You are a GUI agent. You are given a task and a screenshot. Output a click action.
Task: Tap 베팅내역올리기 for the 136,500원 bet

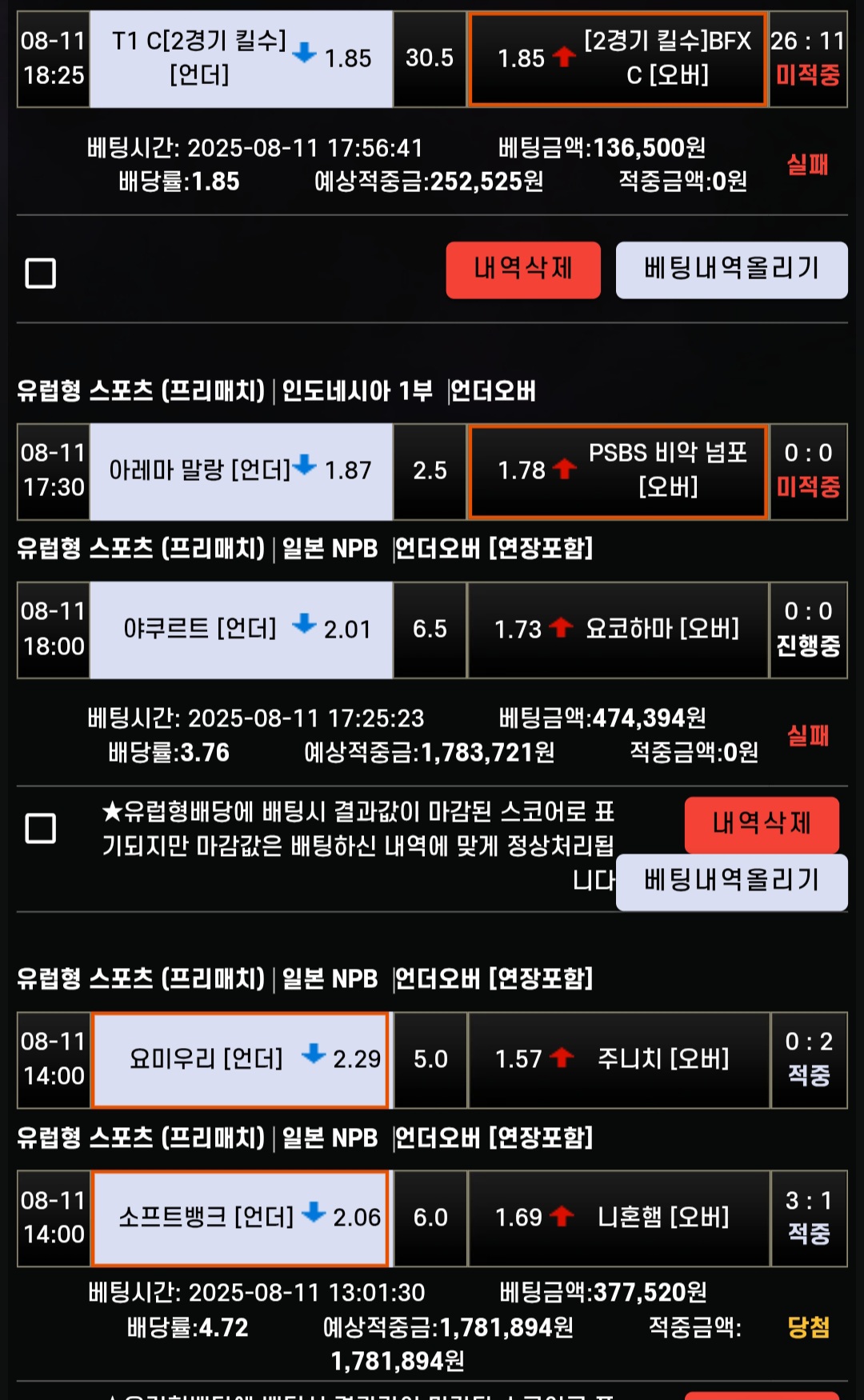click(731, 270)
